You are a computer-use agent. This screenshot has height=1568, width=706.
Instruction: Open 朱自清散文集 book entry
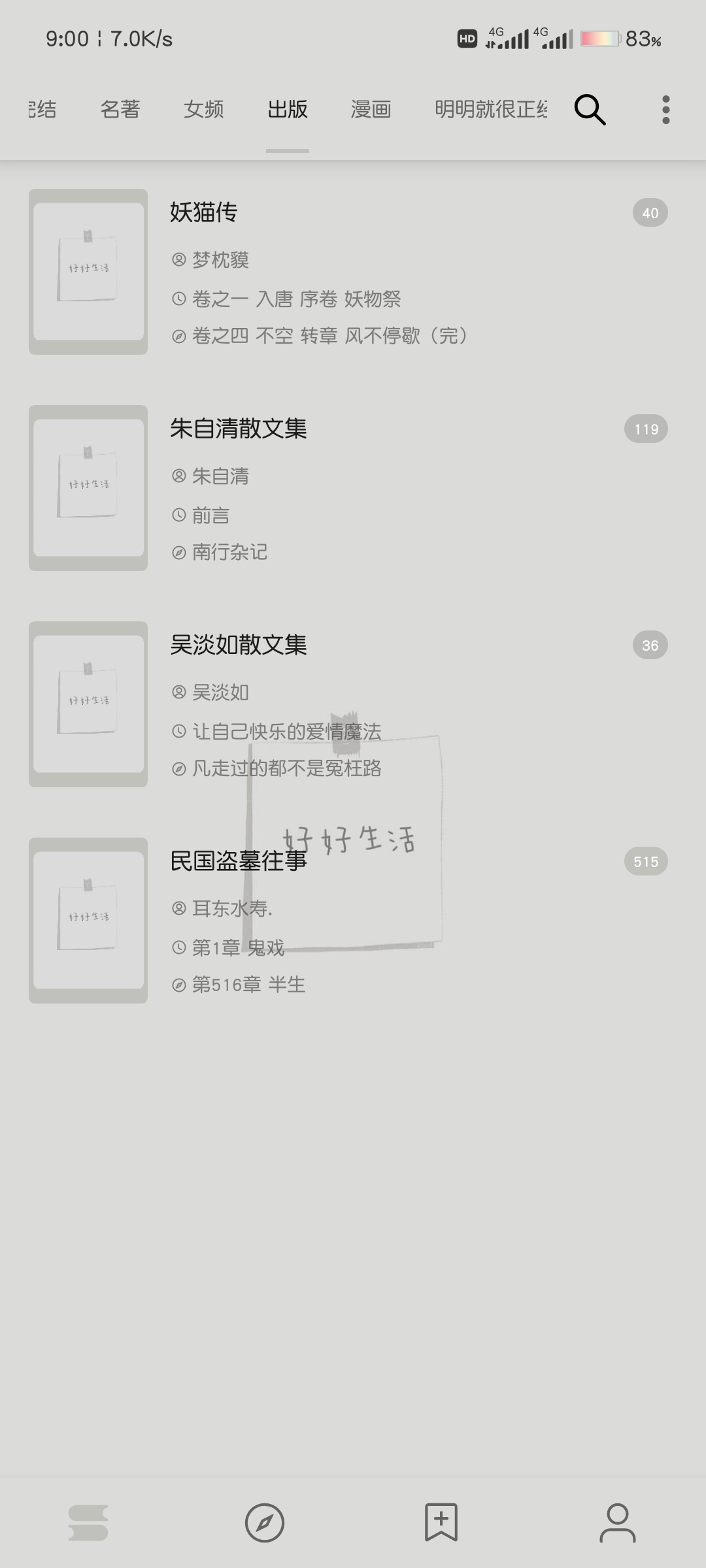353,488
